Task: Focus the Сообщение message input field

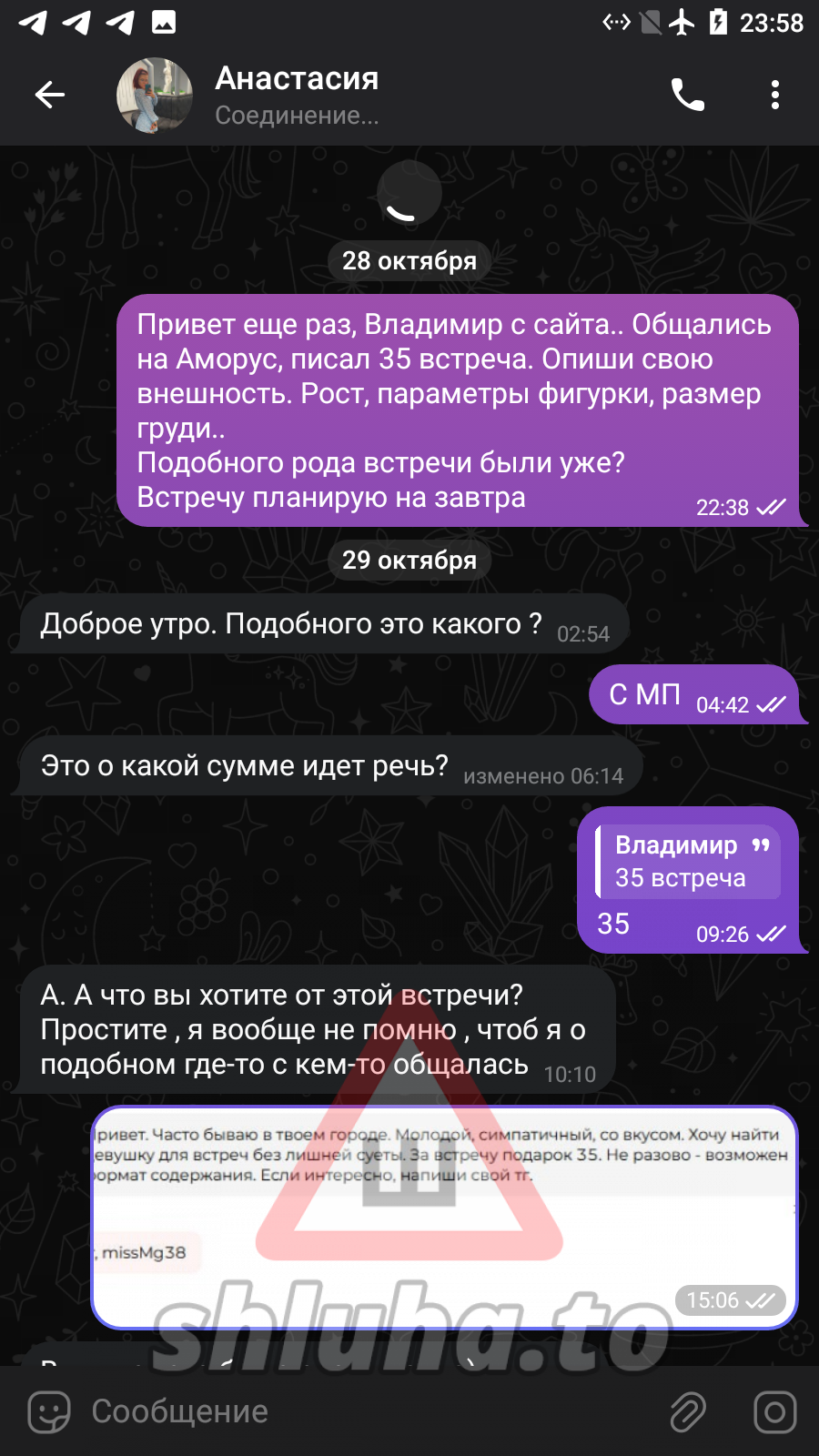Action: pyautogui.click(x=364, y=1411)
